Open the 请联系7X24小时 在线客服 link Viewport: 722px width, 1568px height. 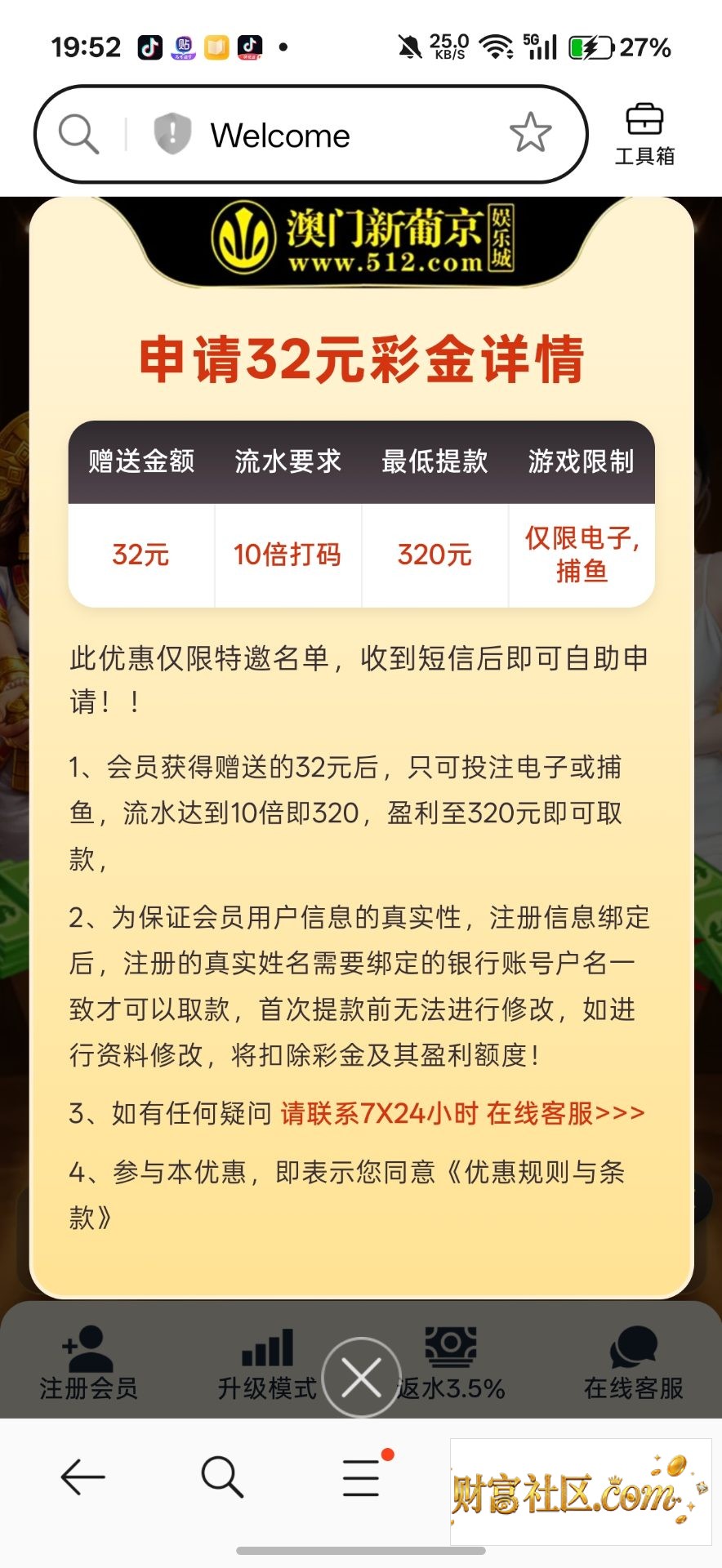tap(463, 1113)
